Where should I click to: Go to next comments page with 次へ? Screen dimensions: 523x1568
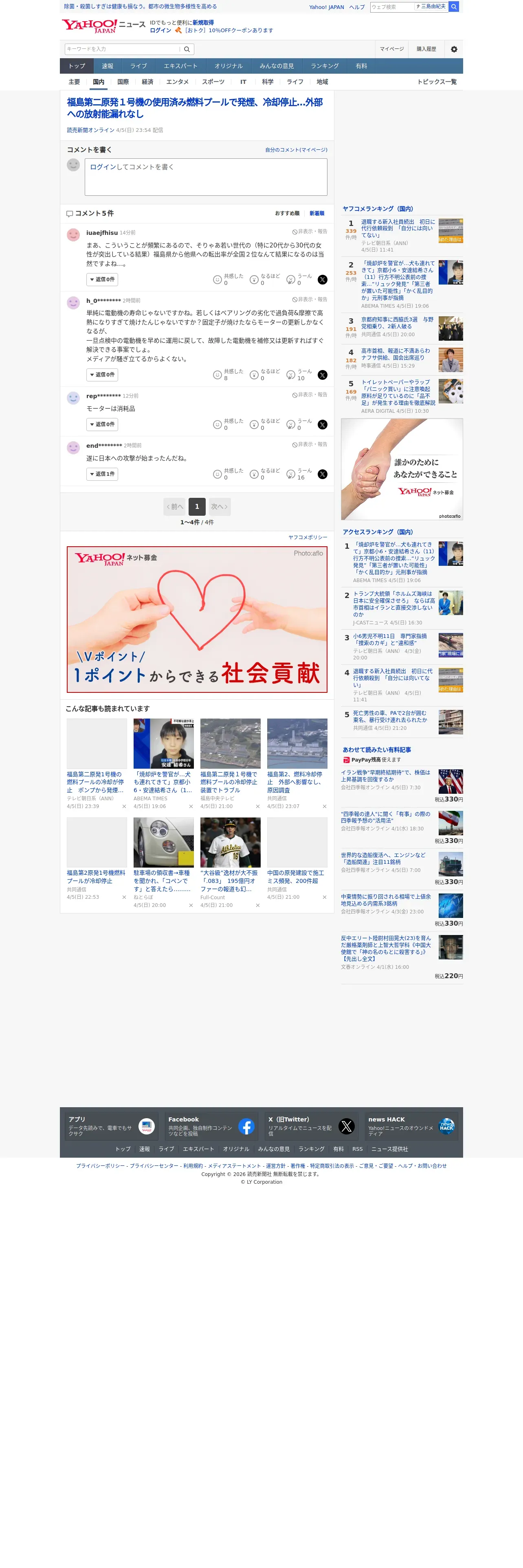coord(219,506)
